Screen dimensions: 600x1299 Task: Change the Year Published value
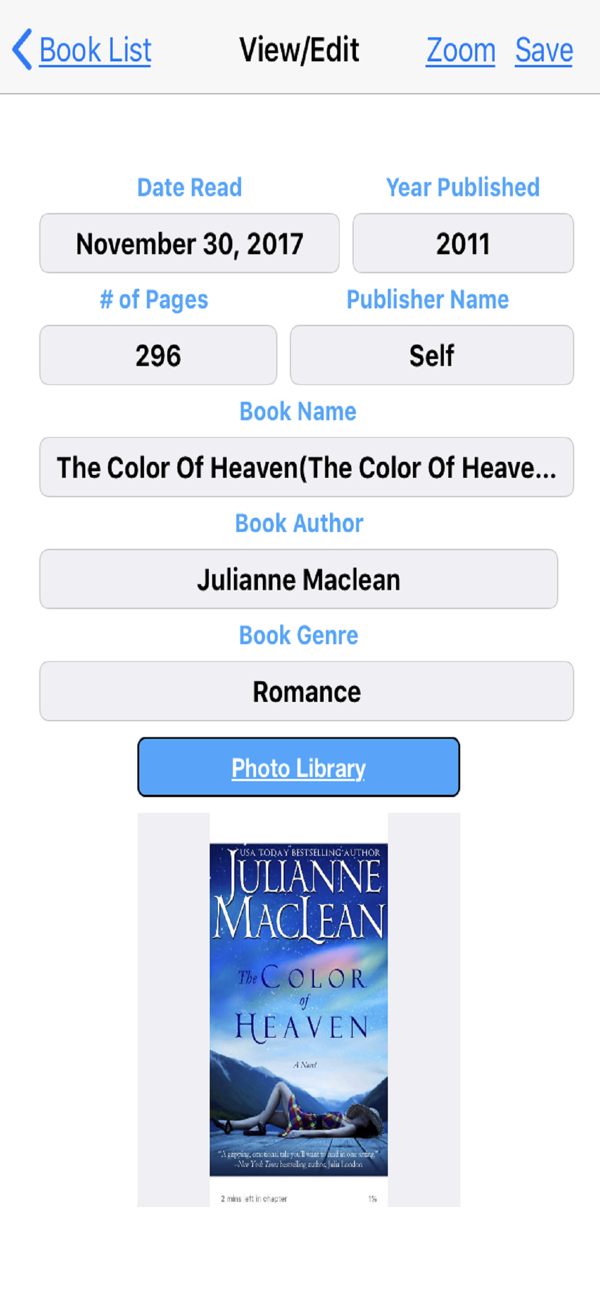coord(463,243)
